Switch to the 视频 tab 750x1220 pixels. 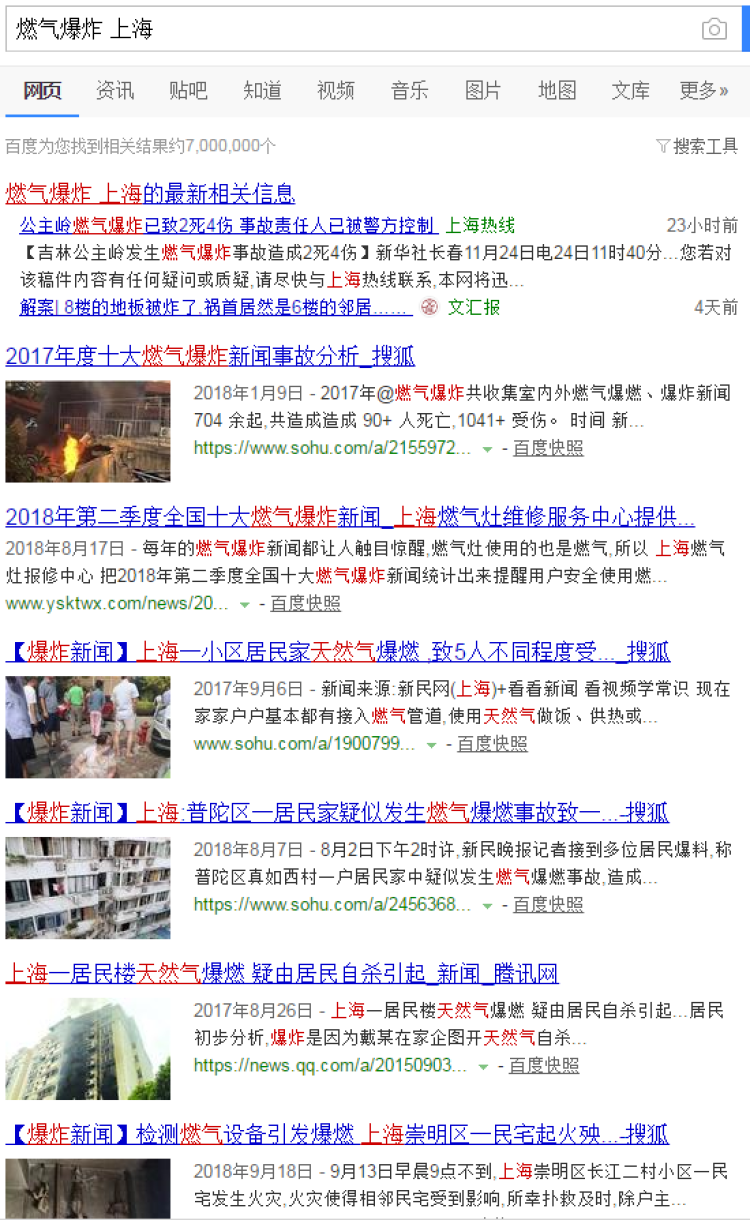[x=336, y=91]
